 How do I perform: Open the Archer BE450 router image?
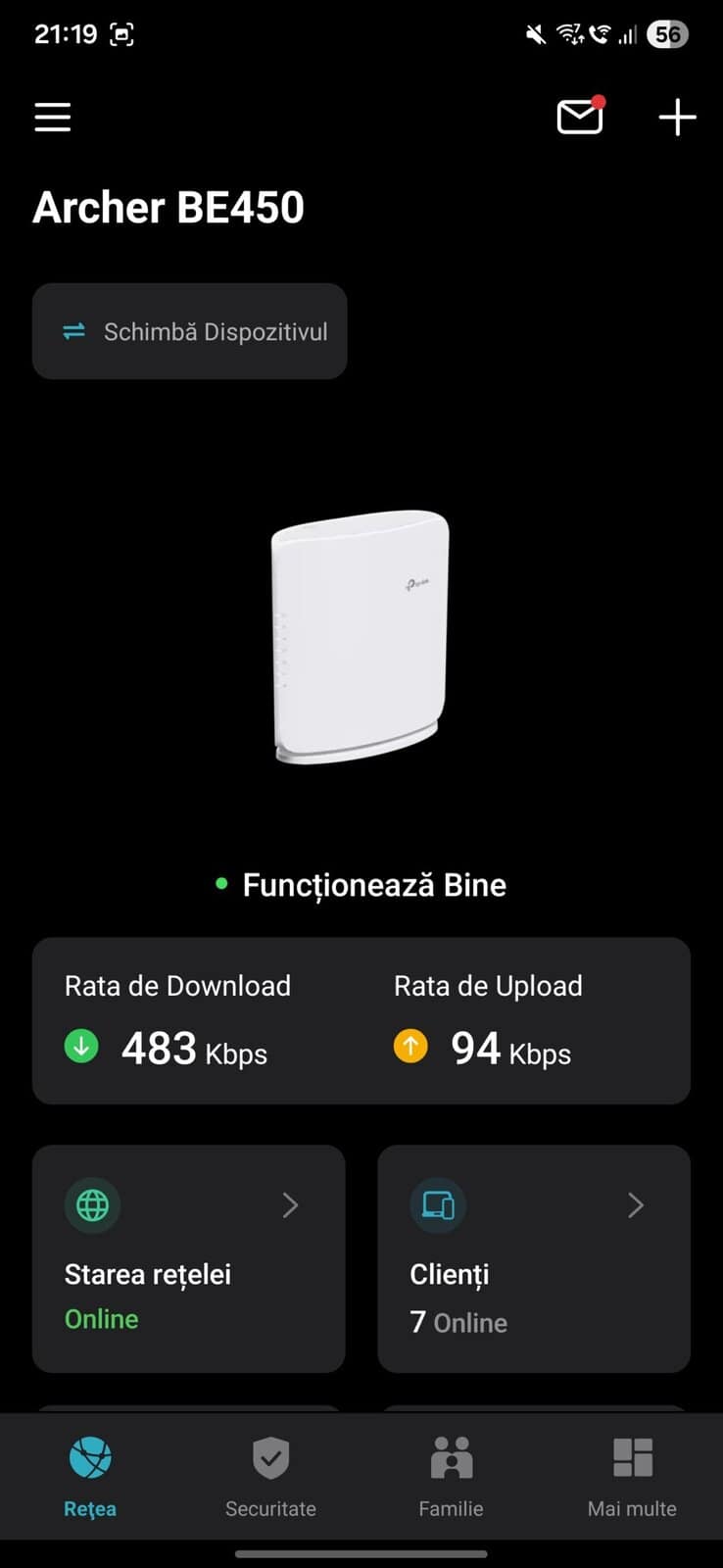point(361,636)
